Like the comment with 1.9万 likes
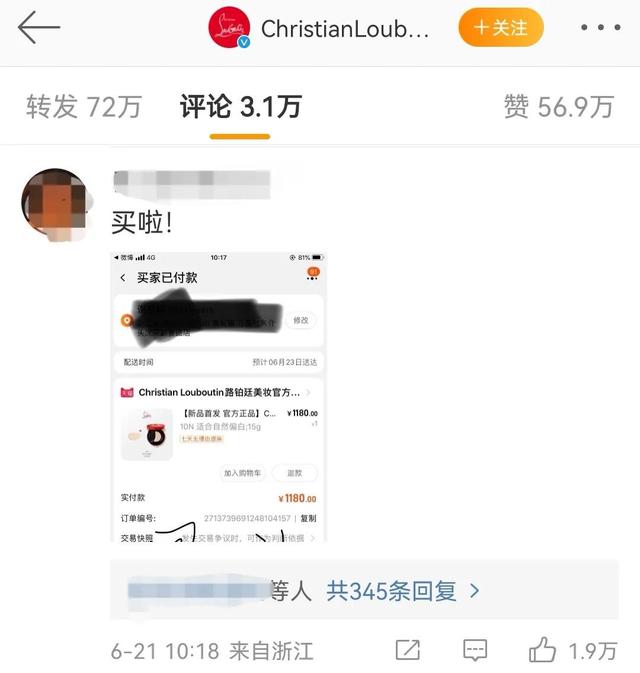Screen dimensions: 640x673 (x=543, y=650)
